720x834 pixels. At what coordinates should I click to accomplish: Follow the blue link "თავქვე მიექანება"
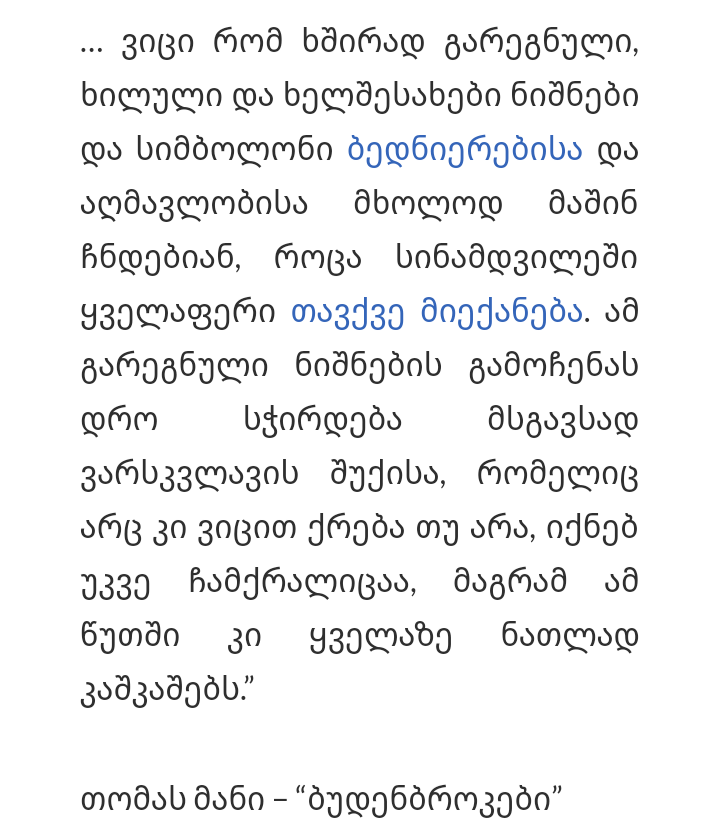pos(436,311)
